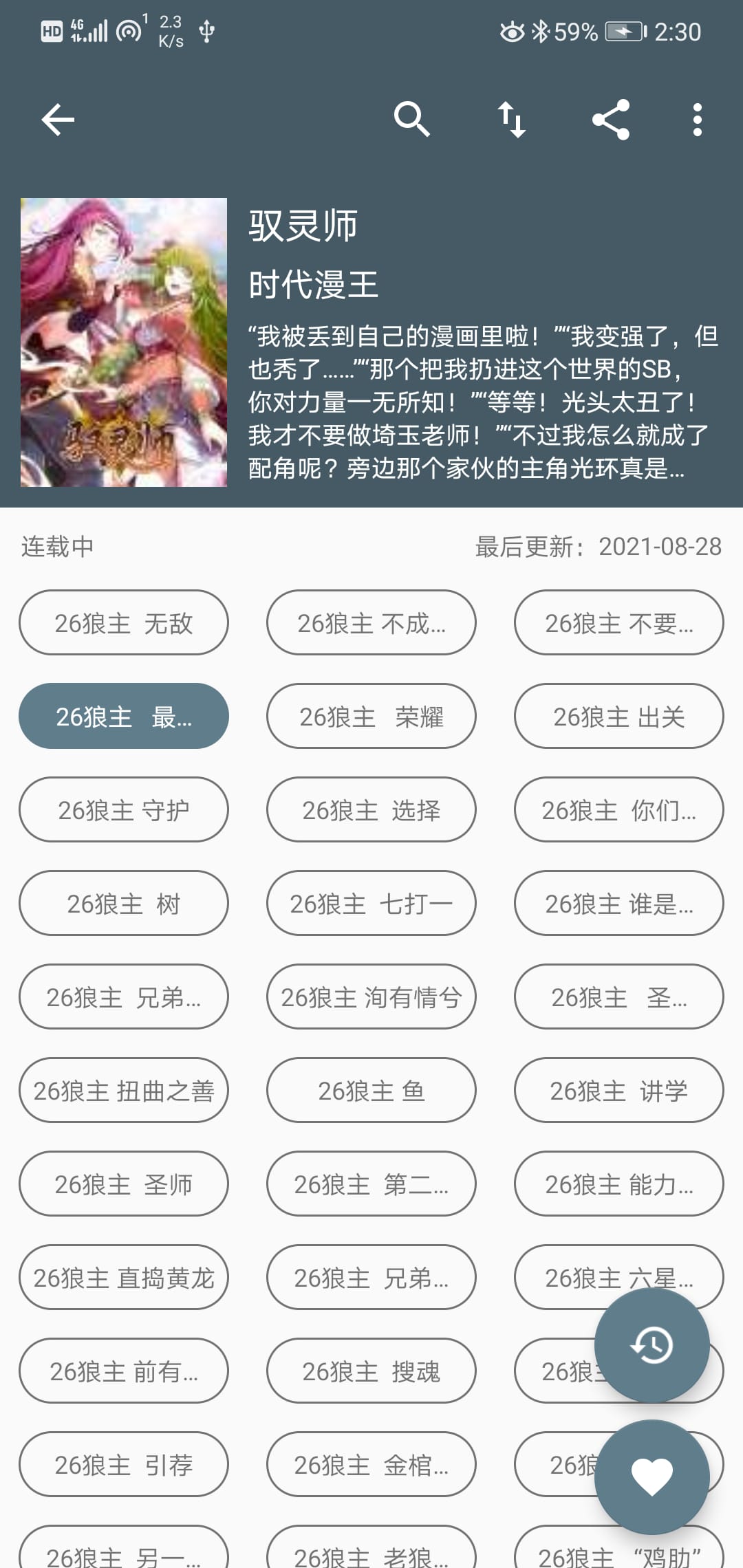The height and width of the screenshot is (1568, 743).
Task: Tap the reading history floating icon
Action: (652, 1346)
